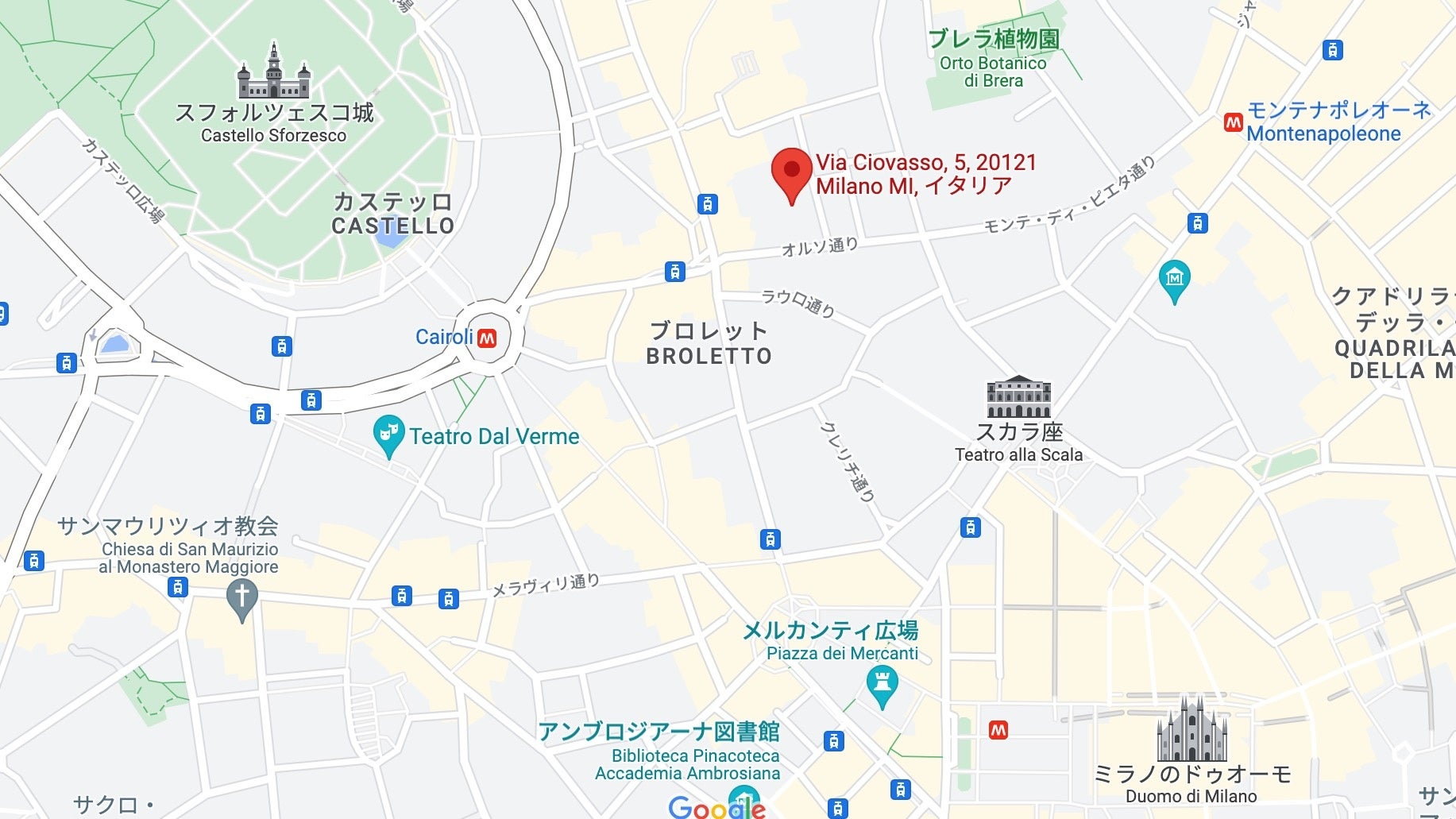Select the Montenapoleone metro station

1233,122
